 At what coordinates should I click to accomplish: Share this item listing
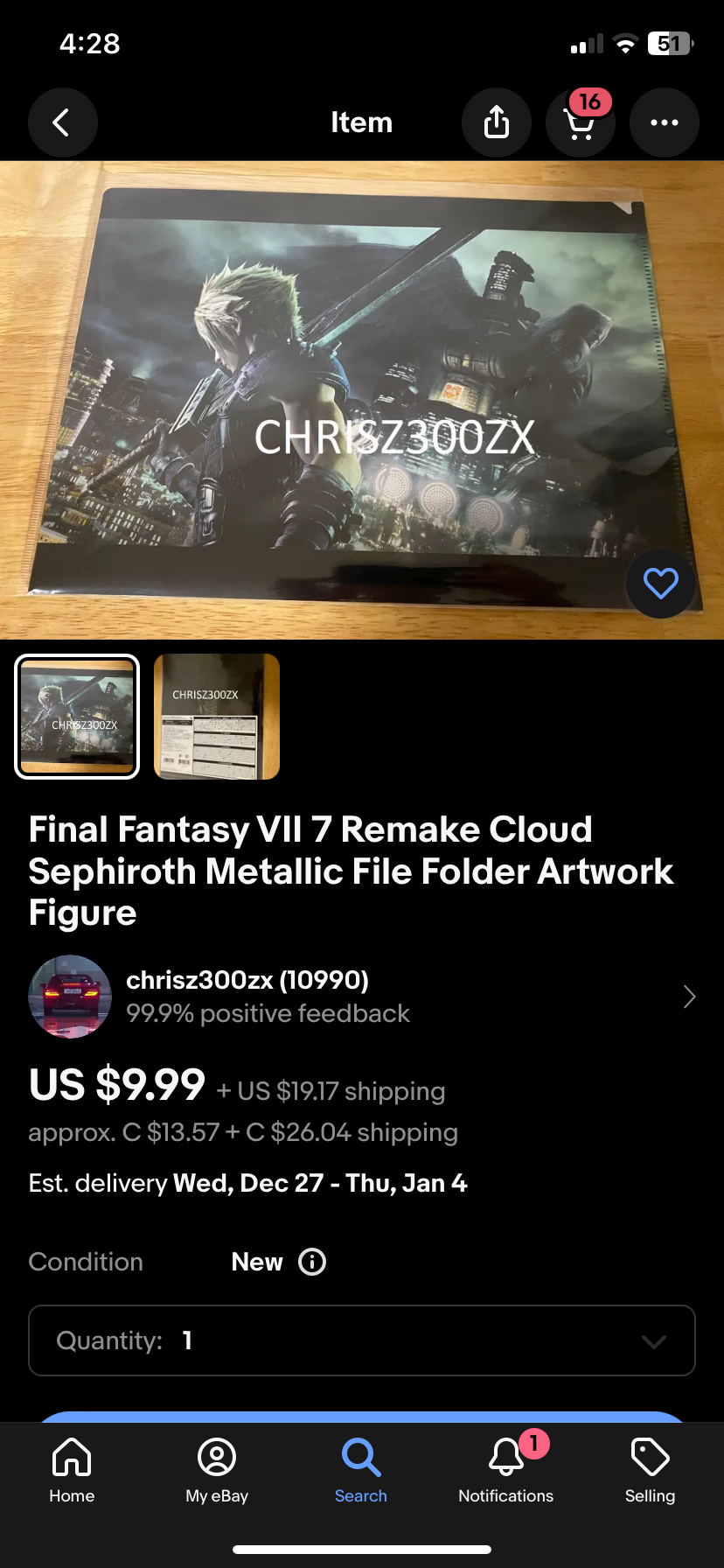496,122
